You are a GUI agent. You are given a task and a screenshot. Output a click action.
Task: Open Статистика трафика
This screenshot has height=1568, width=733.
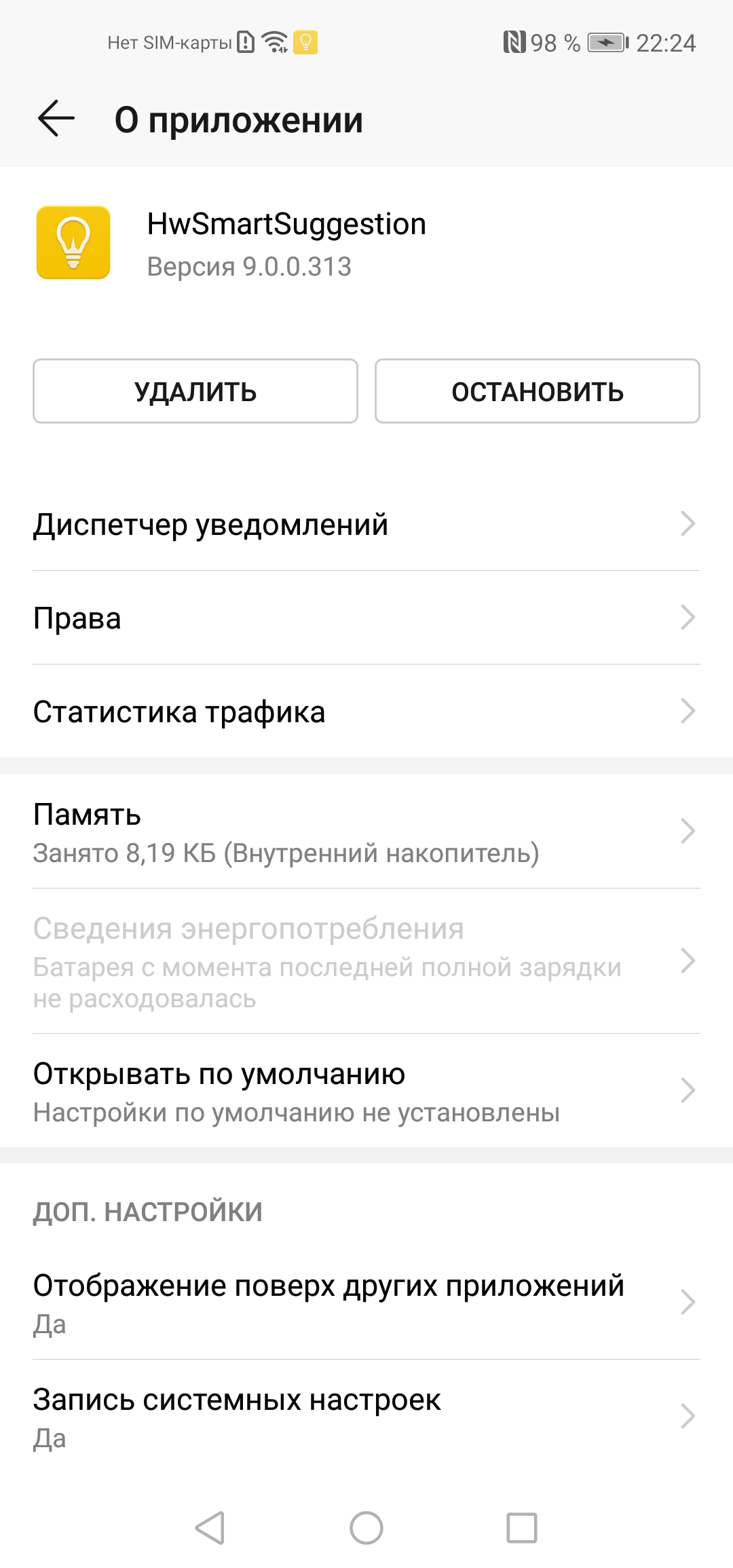(x=366, y=711)
